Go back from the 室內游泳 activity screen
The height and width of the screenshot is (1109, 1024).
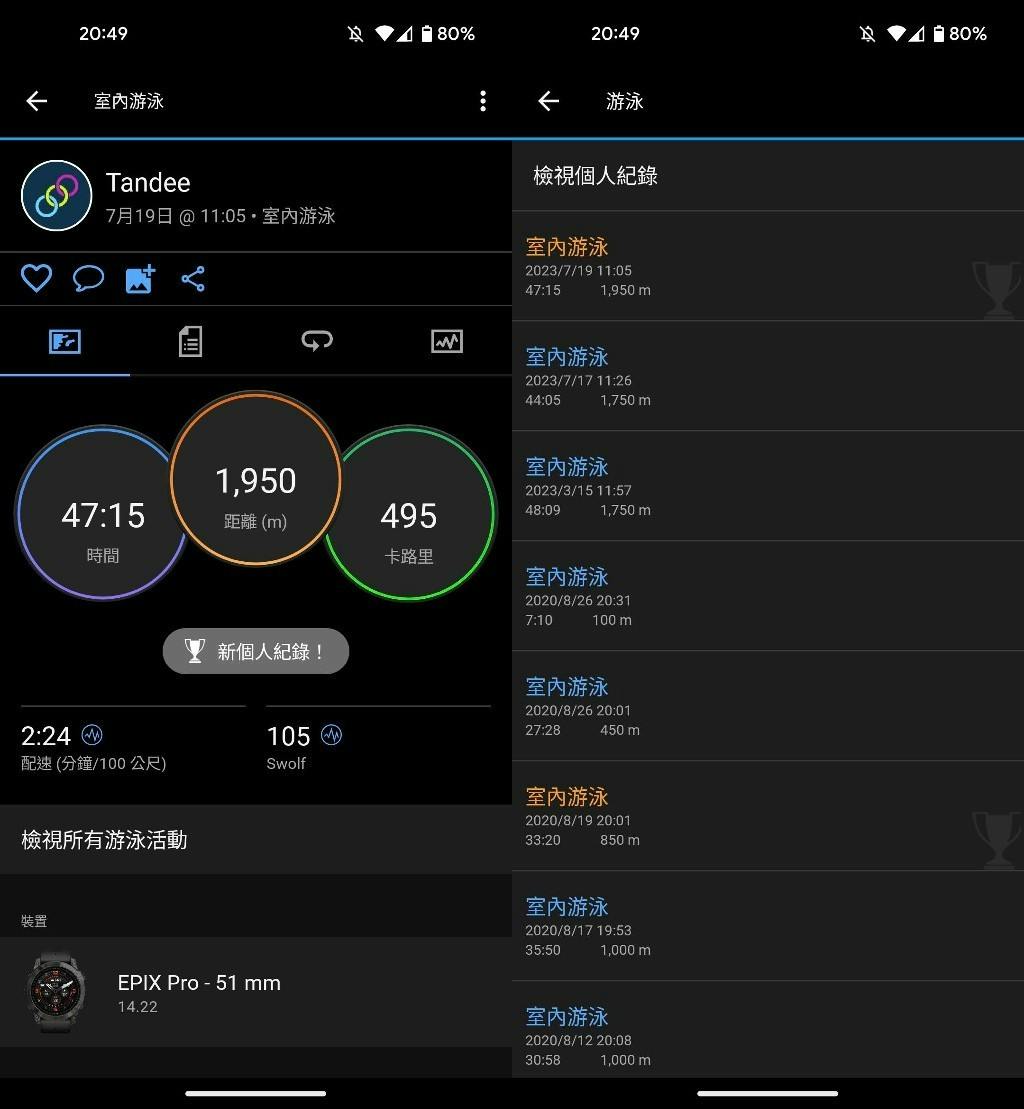tap(37, 101)
